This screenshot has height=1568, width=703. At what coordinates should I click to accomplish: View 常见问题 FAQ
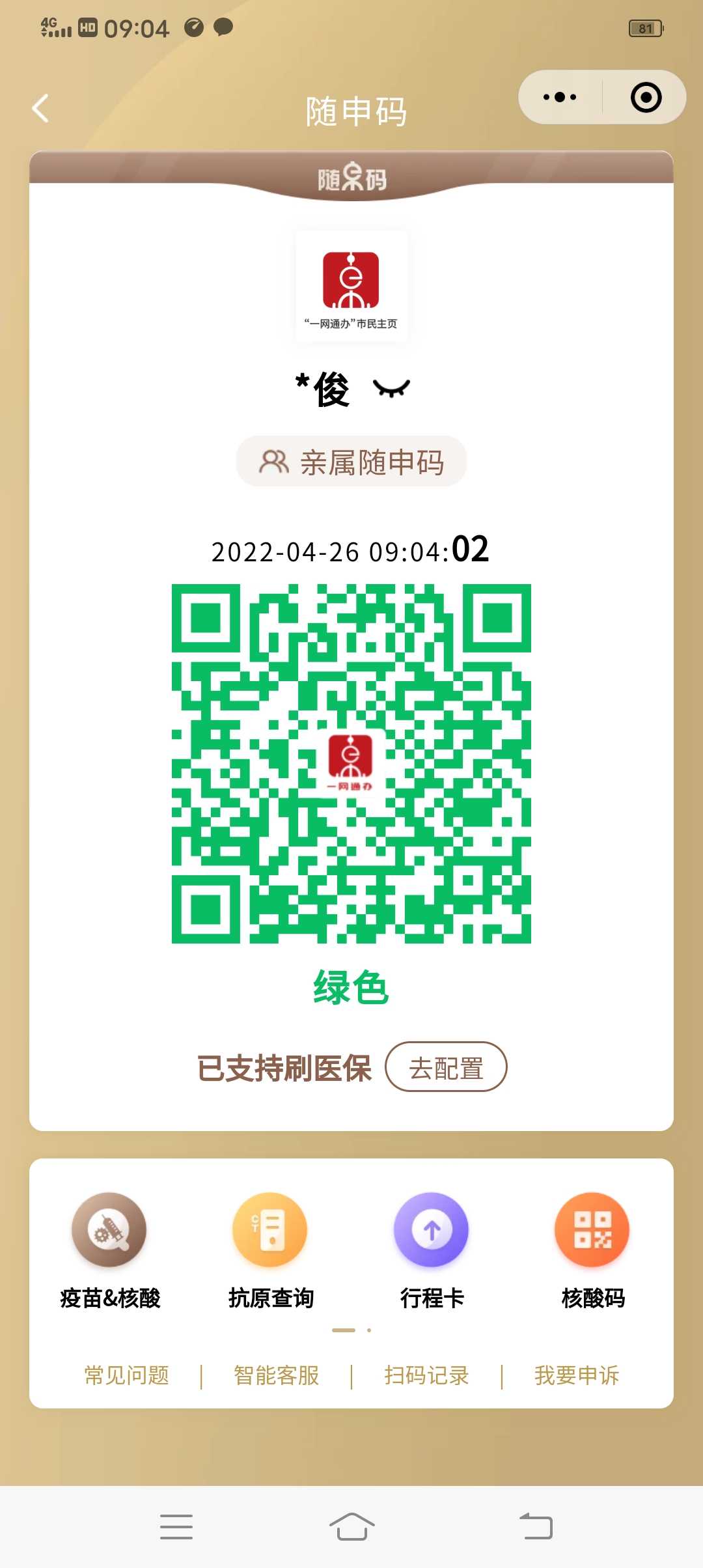[127, 1375]
